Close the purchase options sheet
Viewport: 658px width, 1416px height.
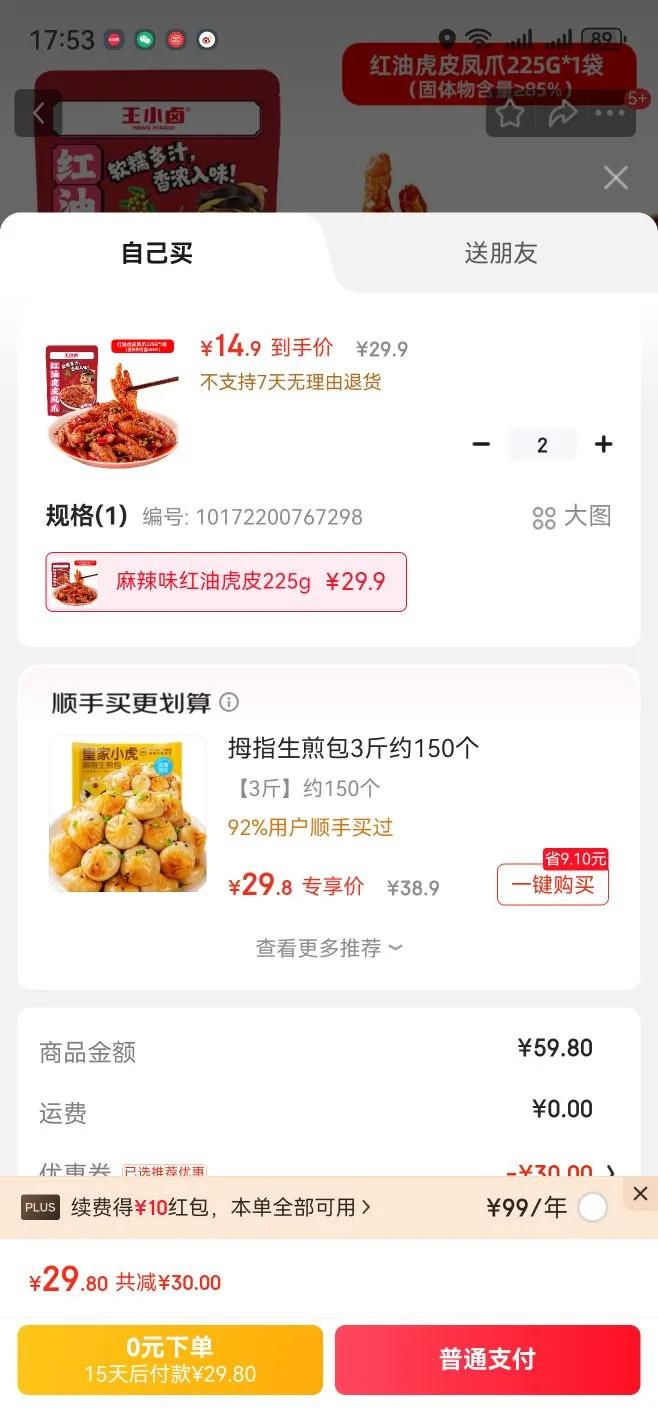(x=616, y=178)
